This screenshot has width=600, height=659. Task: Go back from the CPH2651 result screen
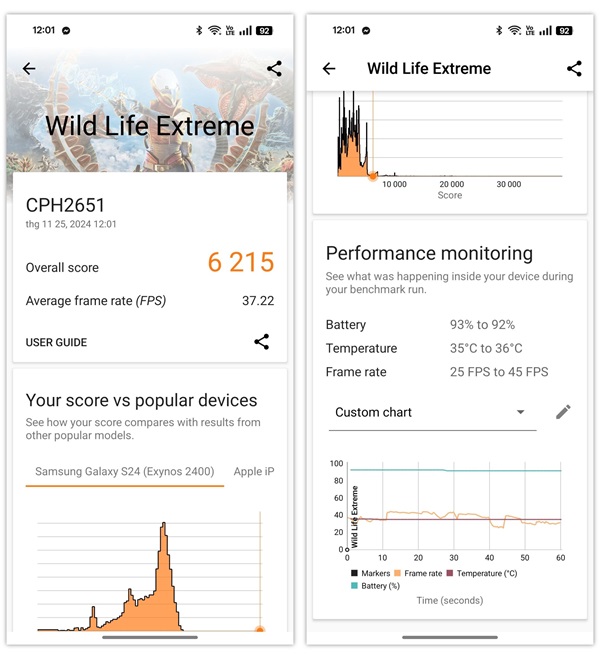pyautogui.click(x=29, y=69)
